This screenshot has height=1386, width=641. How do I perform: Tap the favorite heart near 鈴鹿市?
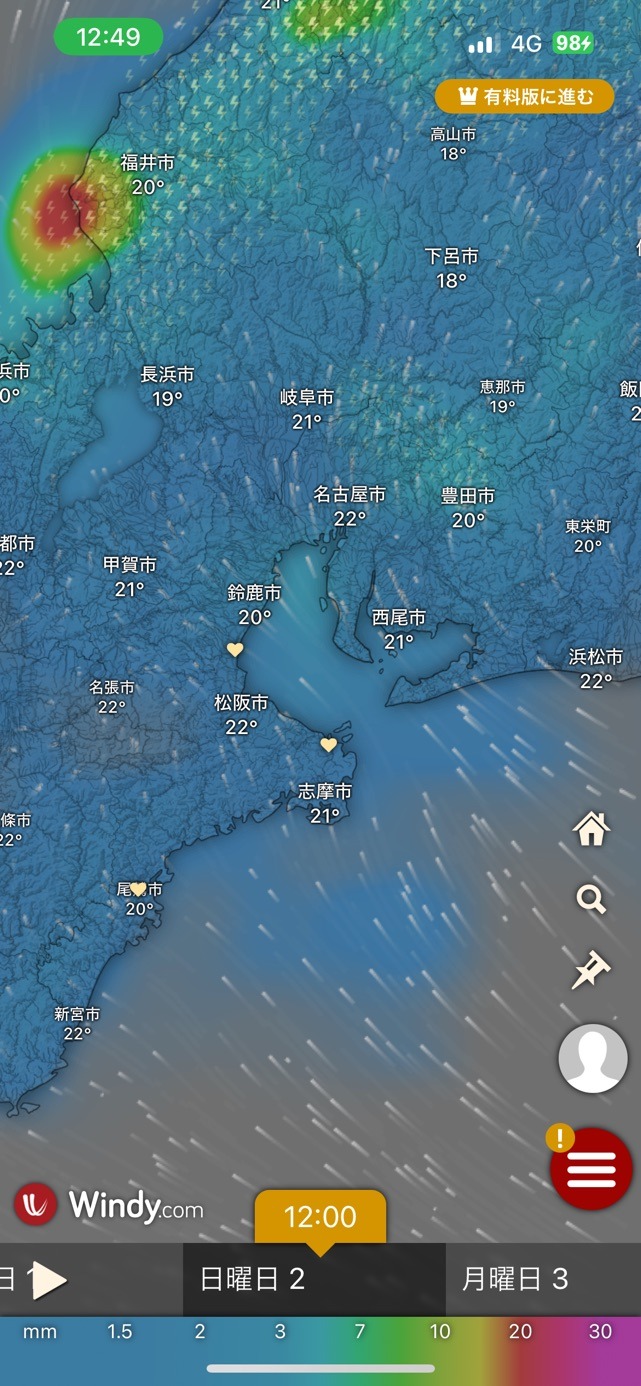235,649
